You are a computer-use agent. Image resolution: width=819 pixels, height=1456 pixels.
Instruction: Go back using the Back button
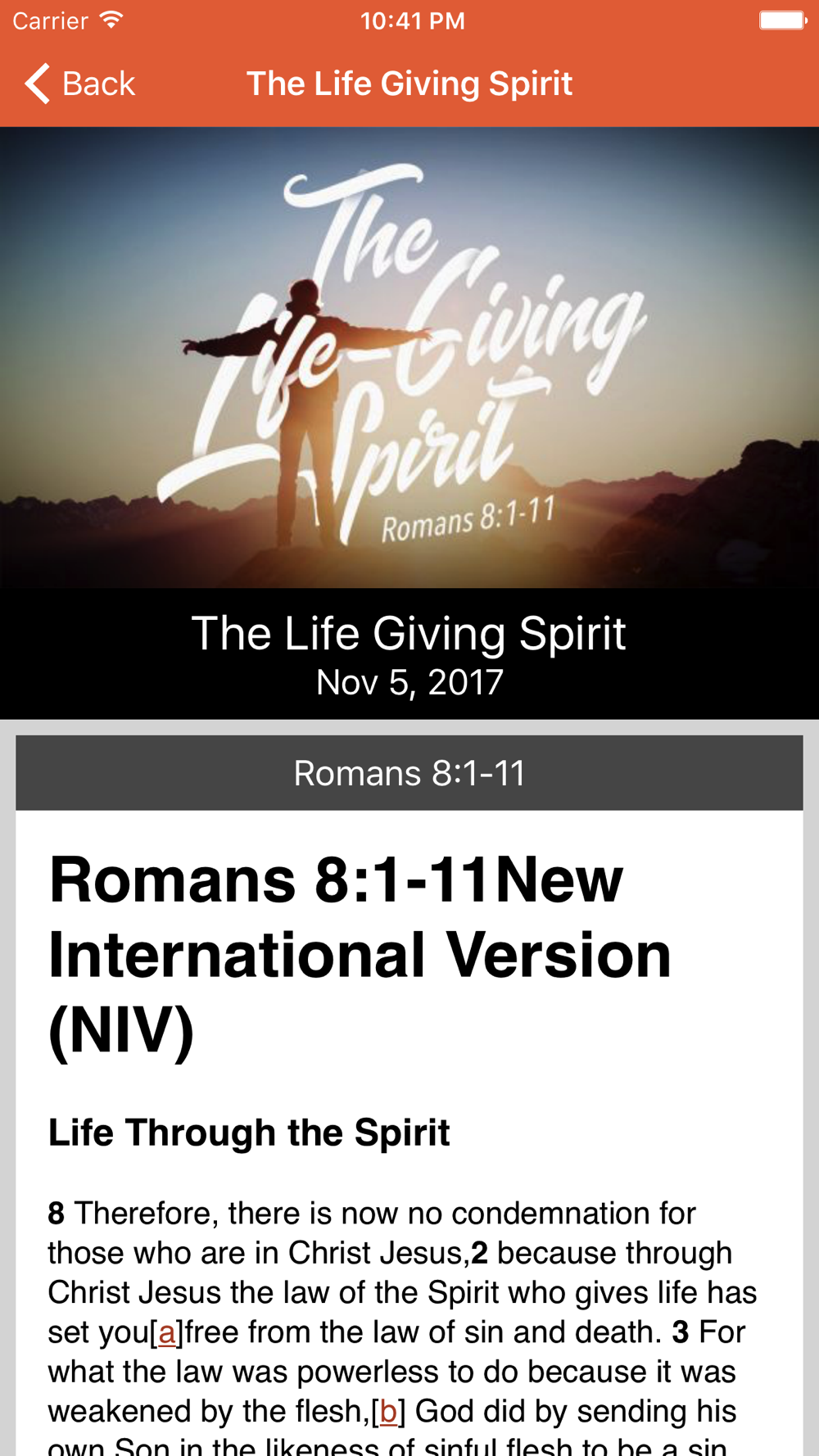[79, 84]
